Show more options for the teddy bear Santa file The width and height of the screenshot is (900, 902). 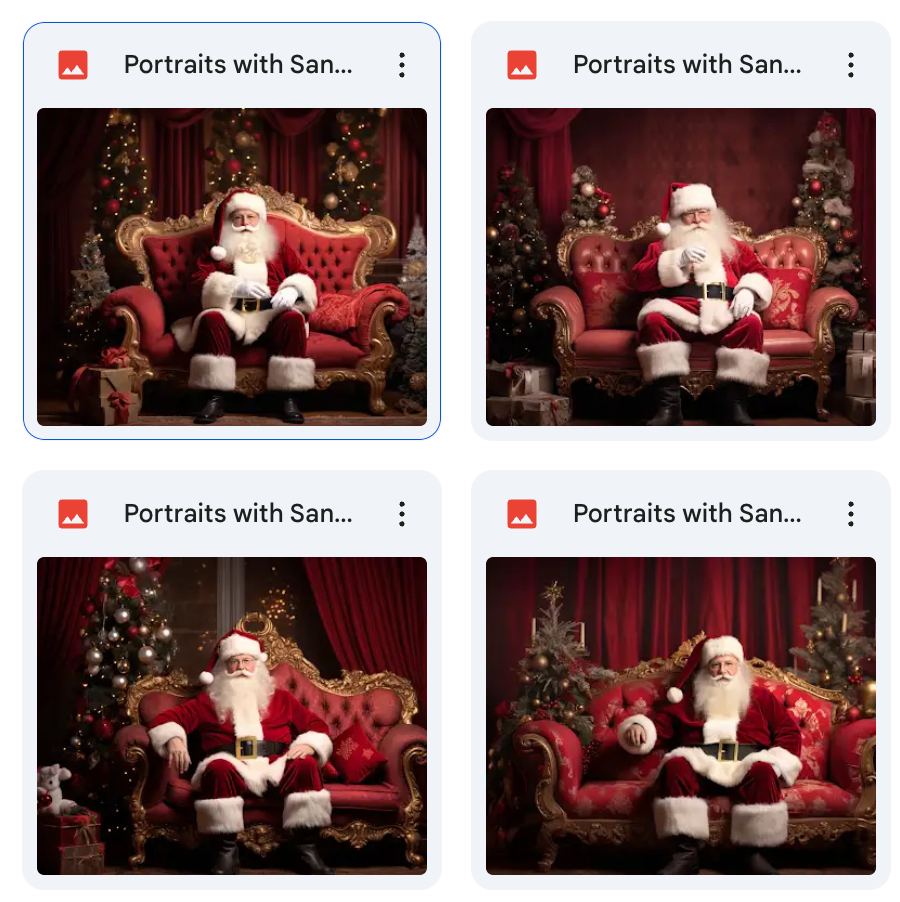(401, 514)
